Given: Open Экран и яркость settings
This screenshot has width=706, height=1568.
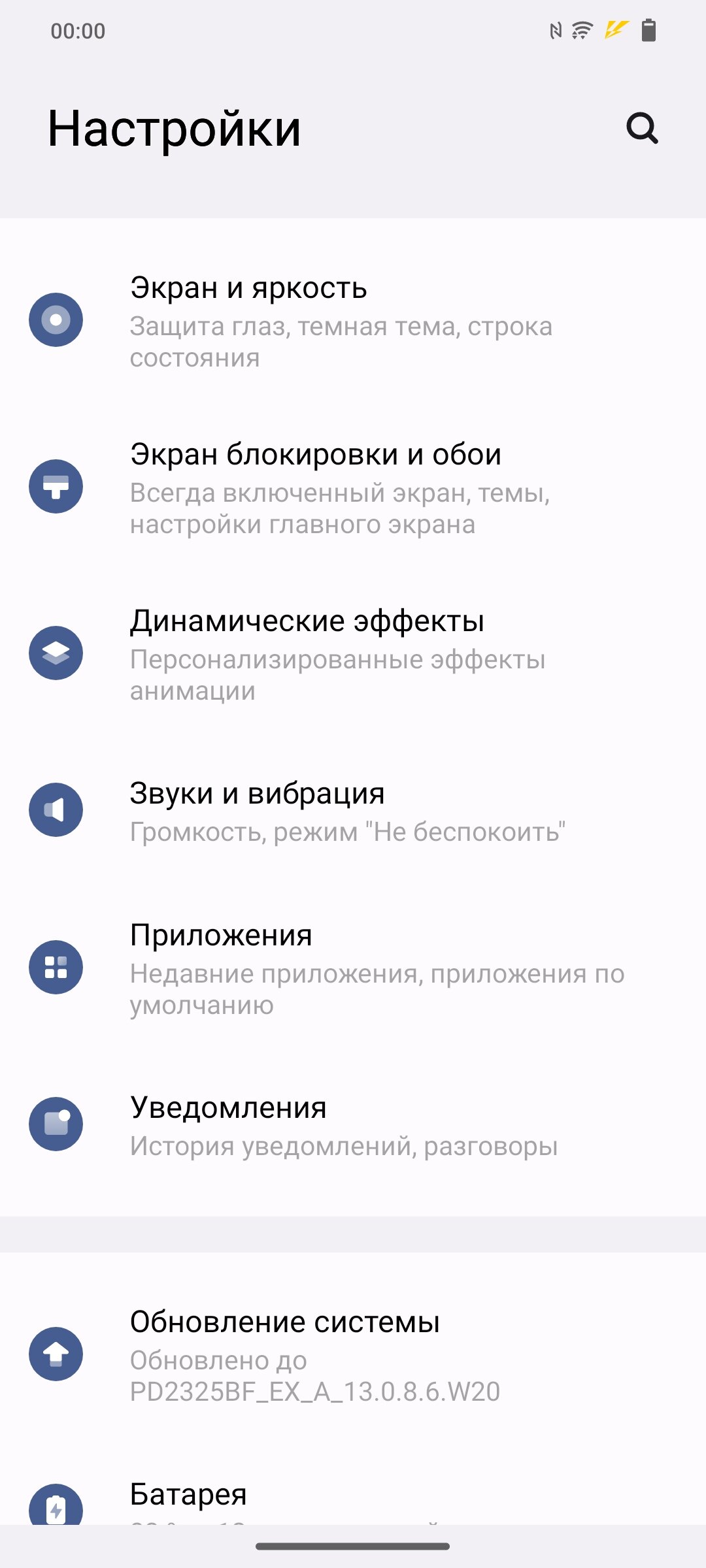Looking at the screenshot, I should pos(353,320).
